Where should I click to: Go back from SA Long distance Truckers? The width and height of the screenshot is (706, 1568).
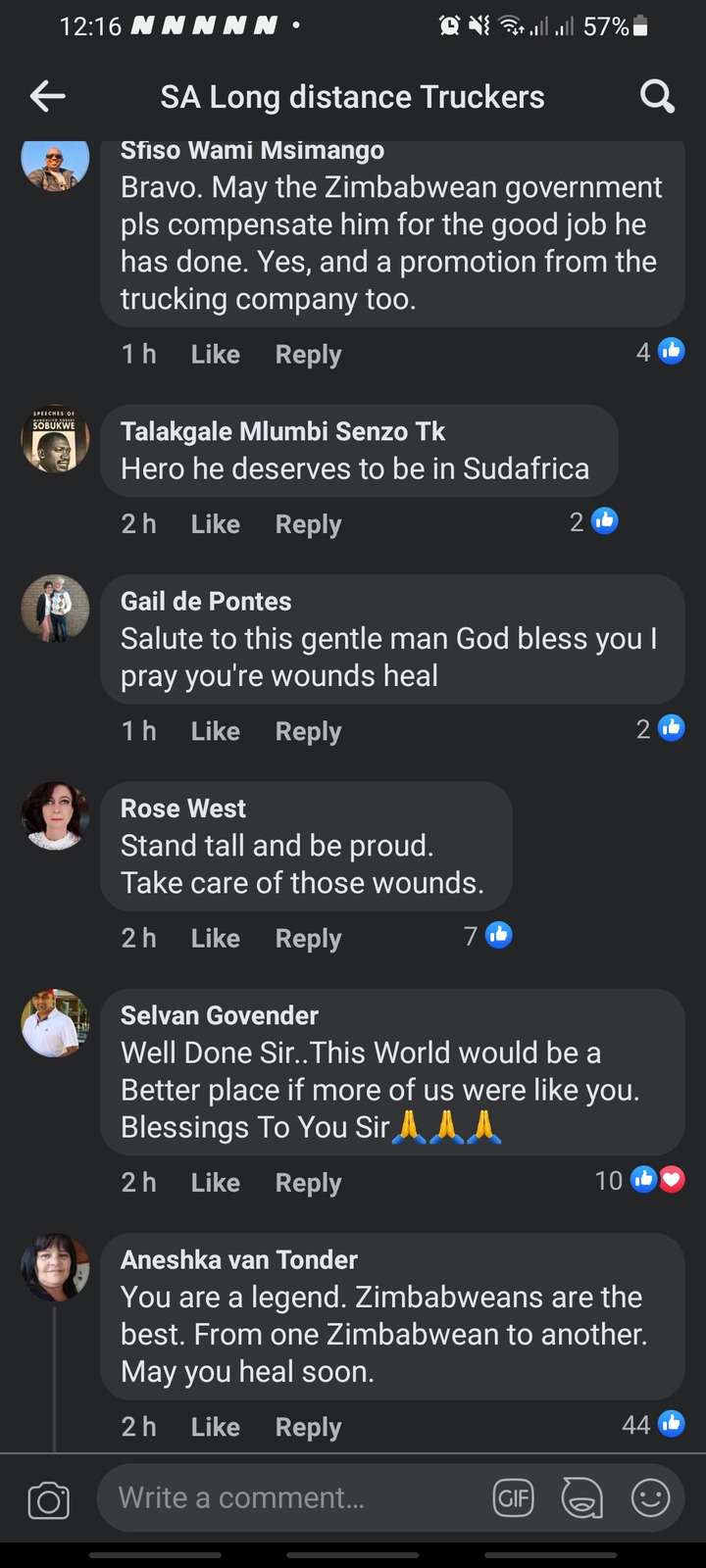[47, 96]
